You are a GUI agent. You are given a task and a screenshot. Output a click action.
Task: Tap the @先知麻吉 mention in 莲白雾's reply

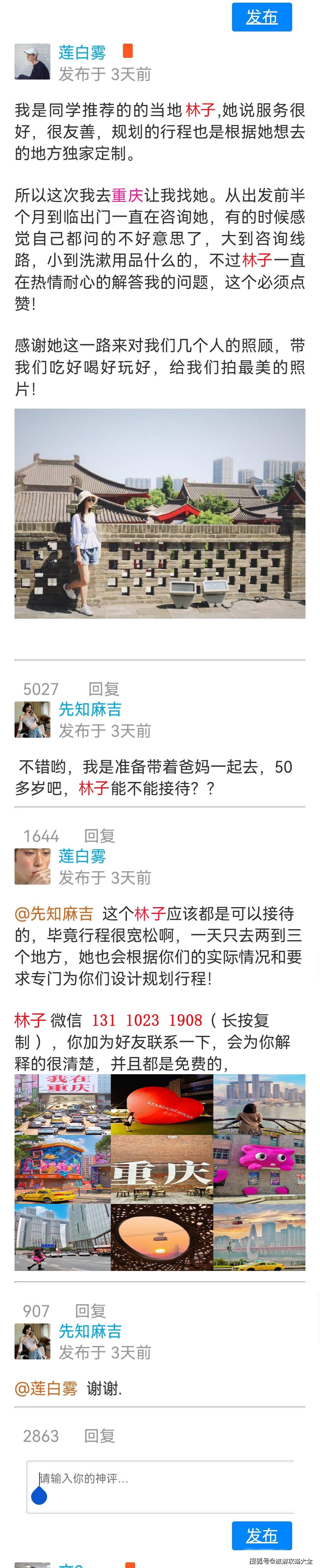(x=54, y=913)
